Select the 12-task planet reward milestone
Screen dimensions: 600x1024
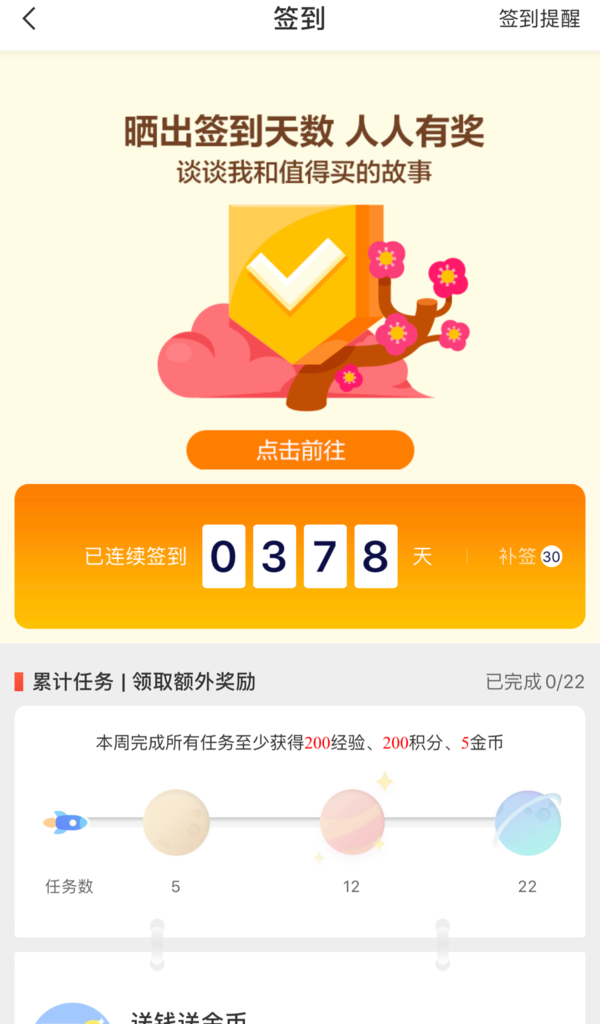pyautogui.click(x=352, y=823)
